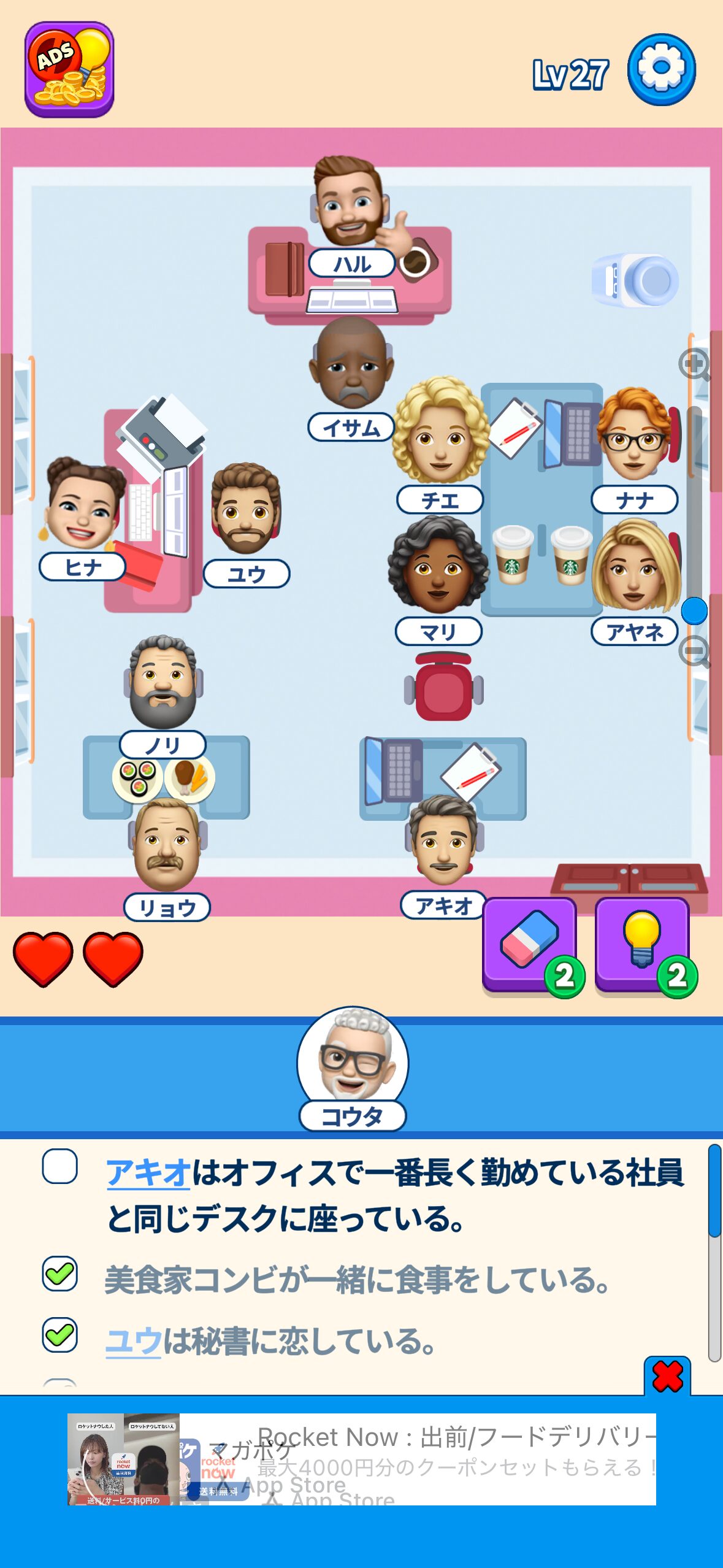Zoom in with the plus magnifier
This screenshot has height=1568, width=723.
694,364
